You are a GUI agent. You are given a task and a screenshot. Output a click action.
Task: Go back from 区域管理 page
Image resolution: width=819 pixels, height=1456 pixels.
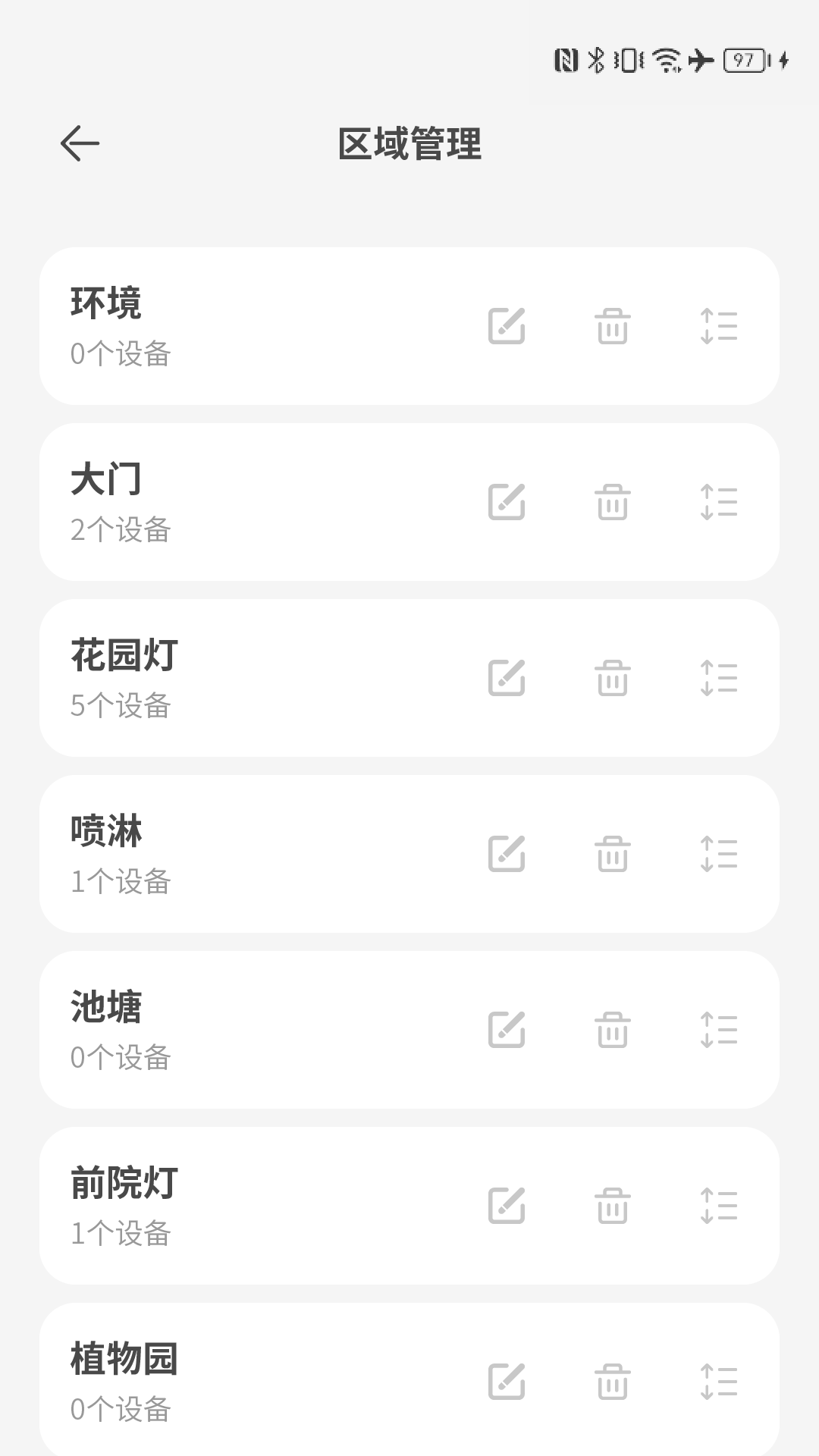click(x=80, y=144)
